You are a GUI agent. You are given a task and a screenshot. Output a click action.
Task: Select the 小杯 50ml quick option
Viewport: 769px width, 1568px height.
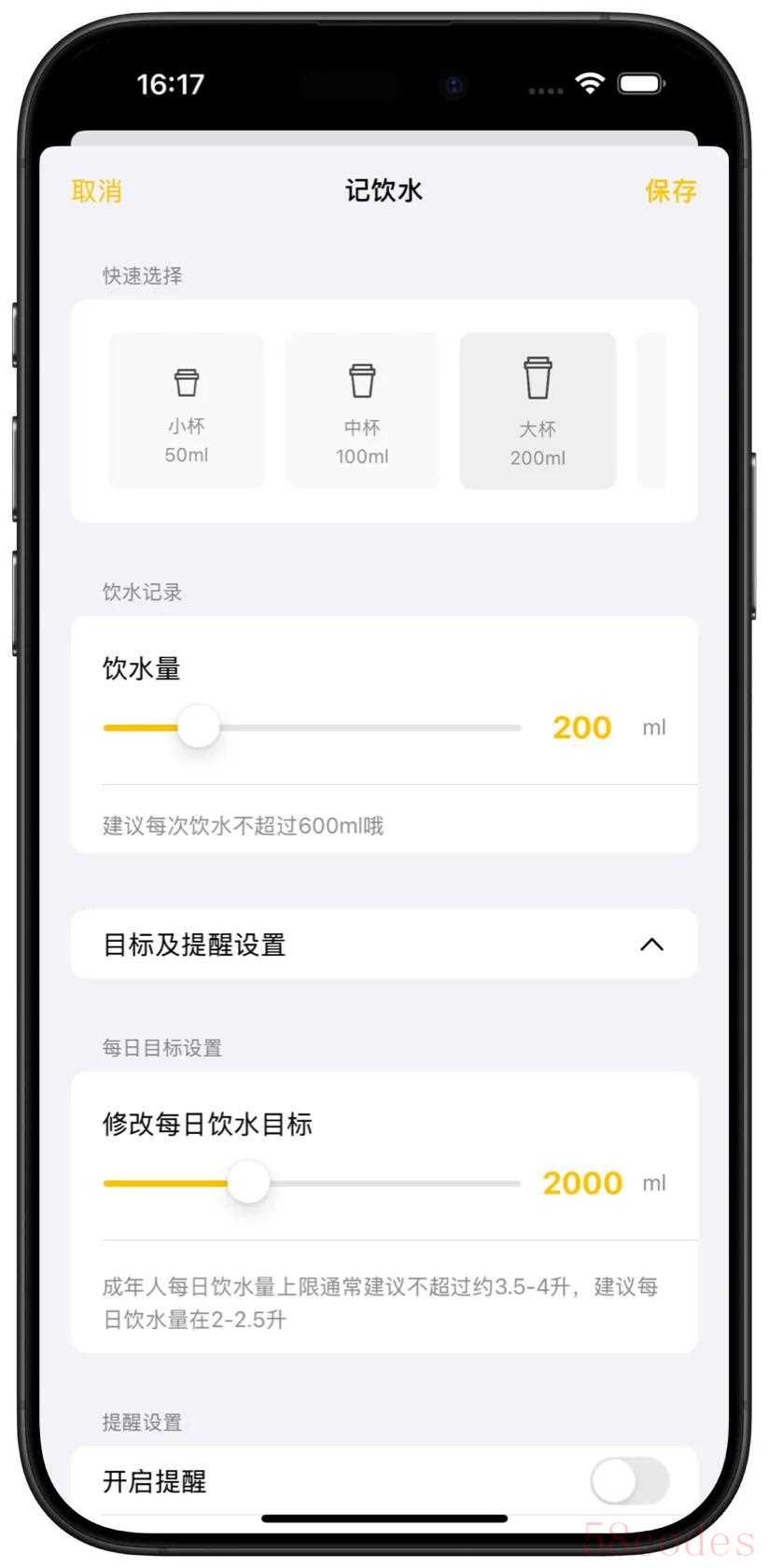point(187,412)
